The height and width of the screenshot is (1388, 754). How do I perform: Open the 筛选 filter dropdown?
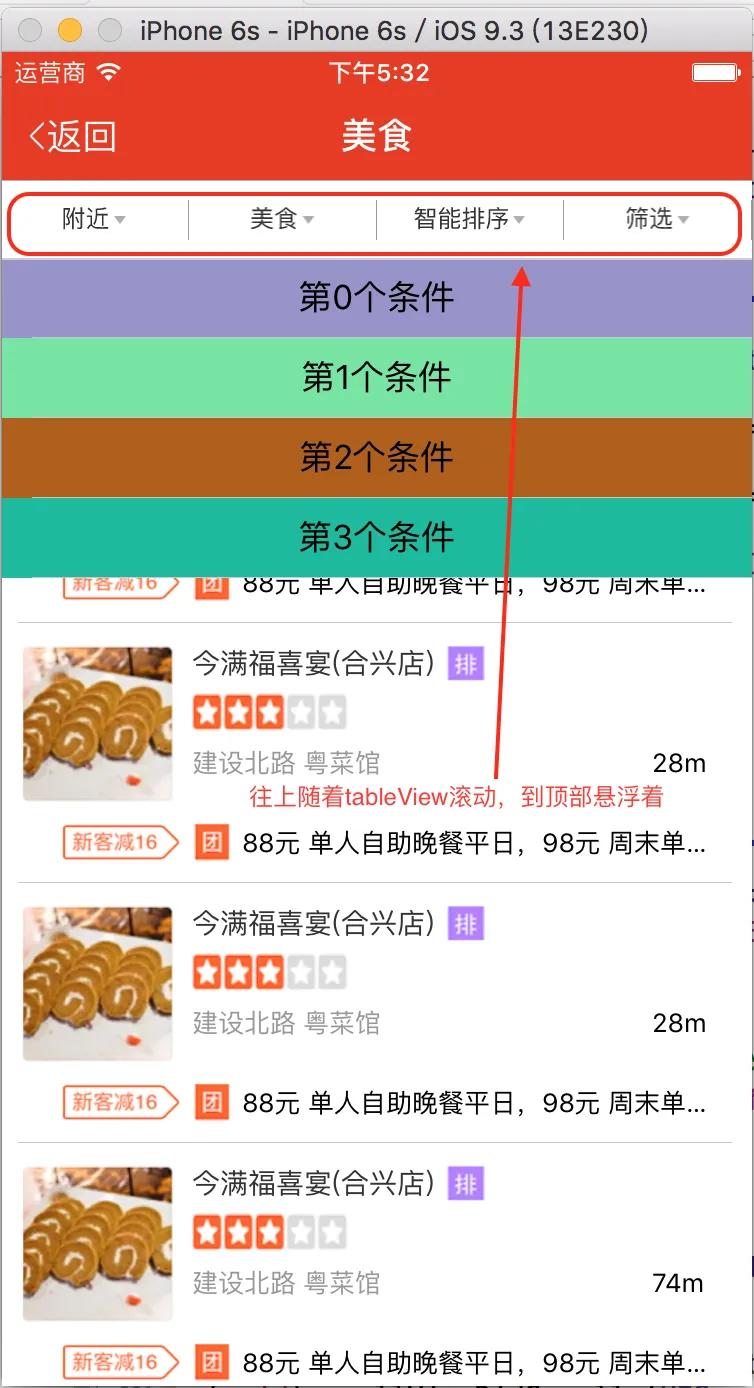[x=657, y=219]
